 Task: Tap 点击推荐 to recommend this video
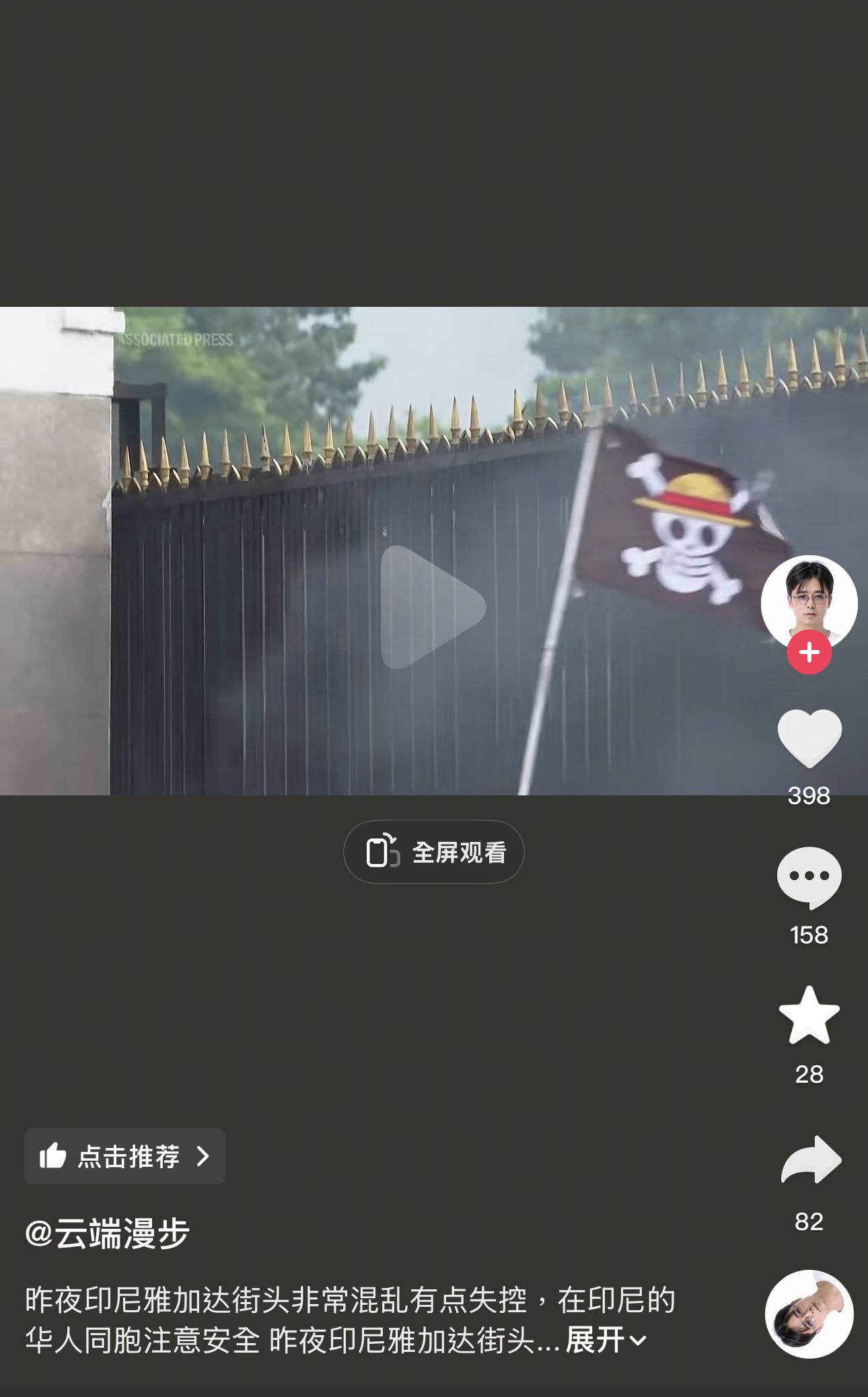(124, 1156)
